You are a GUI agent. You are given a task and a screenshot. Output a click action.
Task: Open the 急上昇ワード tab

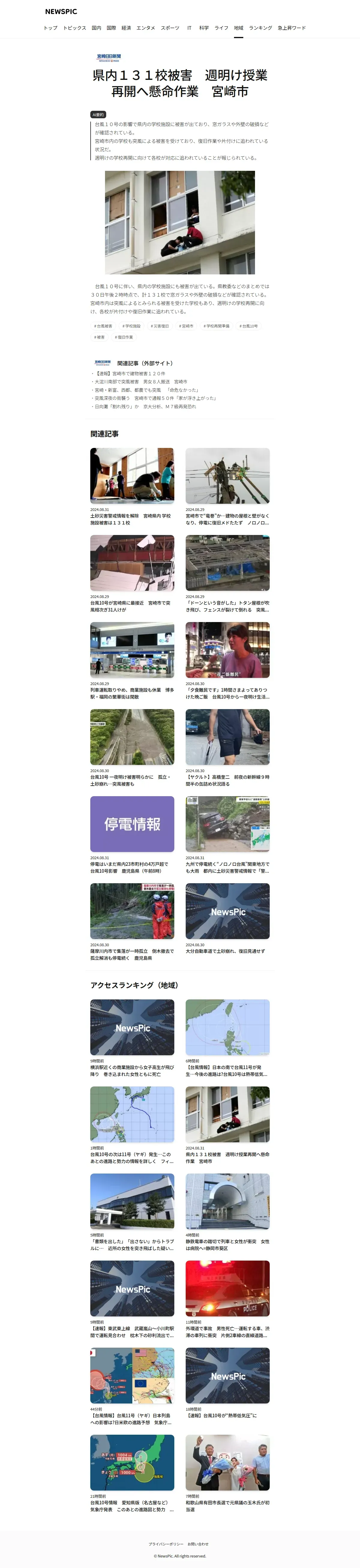[291, 28]
